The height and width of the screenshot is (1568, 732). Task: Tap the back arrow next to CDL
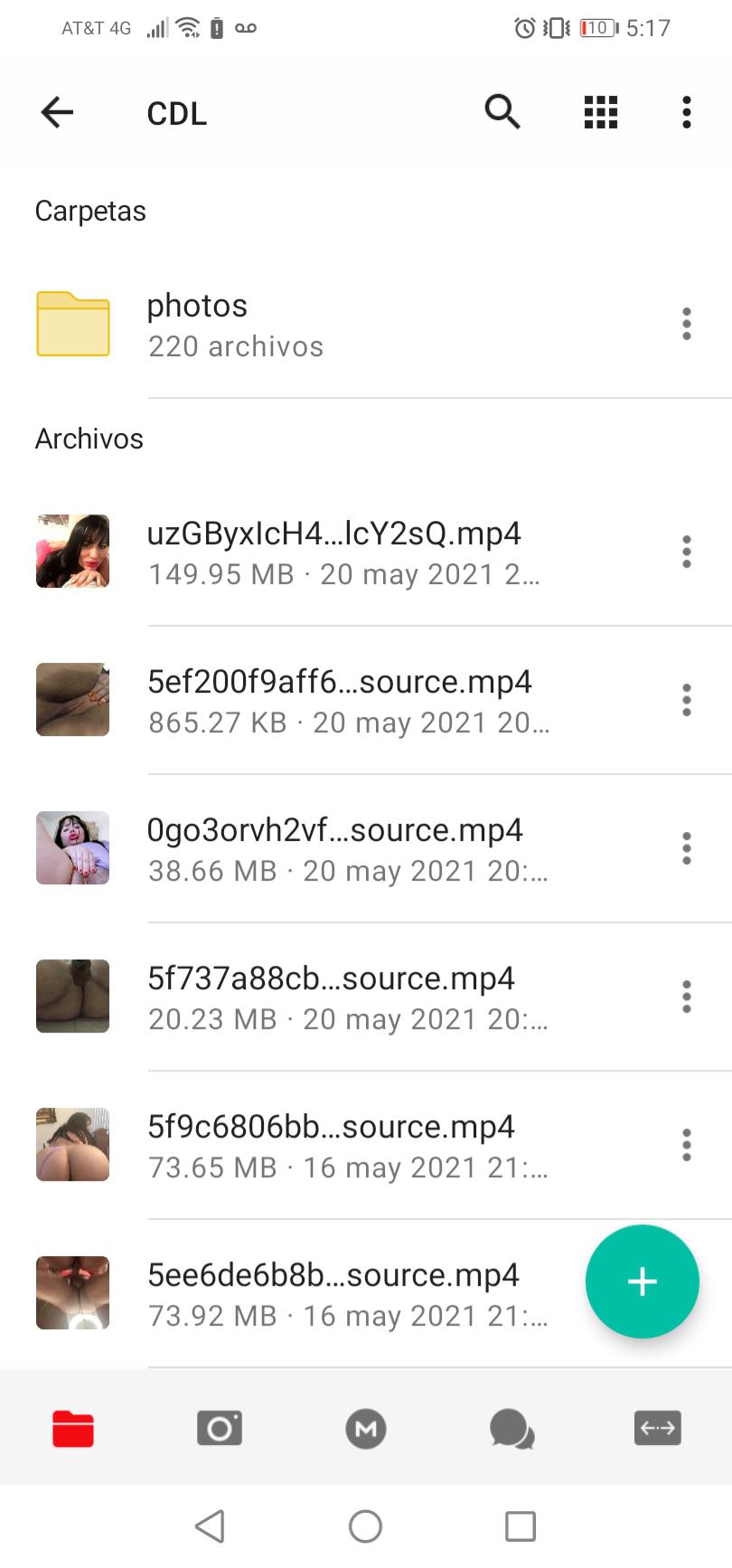tap(57, 111)
